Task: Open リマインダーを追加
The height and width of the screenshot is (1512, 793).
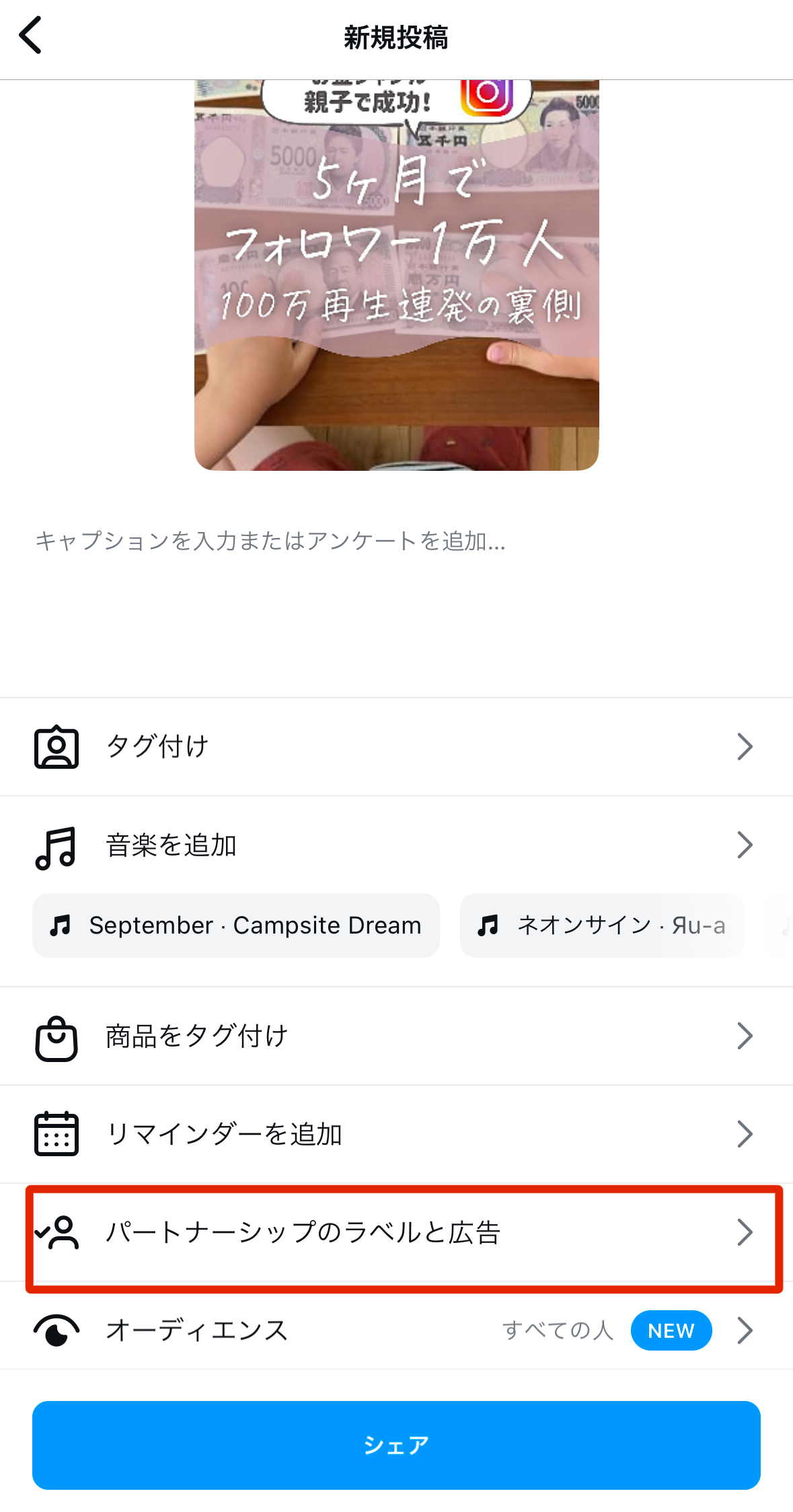Action: pos(396,1134)
